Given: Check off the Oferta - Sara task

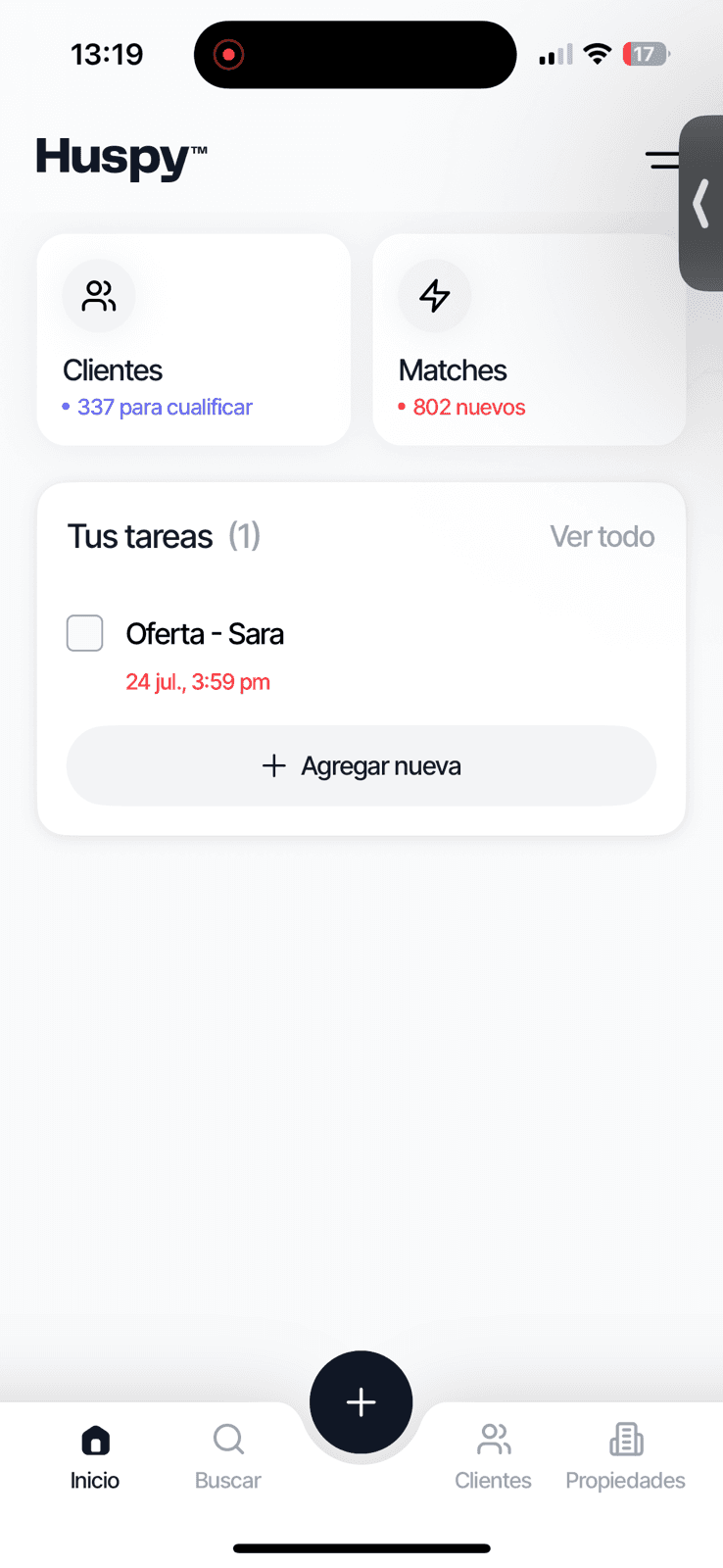Looking at the screenshot, I should (85, 633).
